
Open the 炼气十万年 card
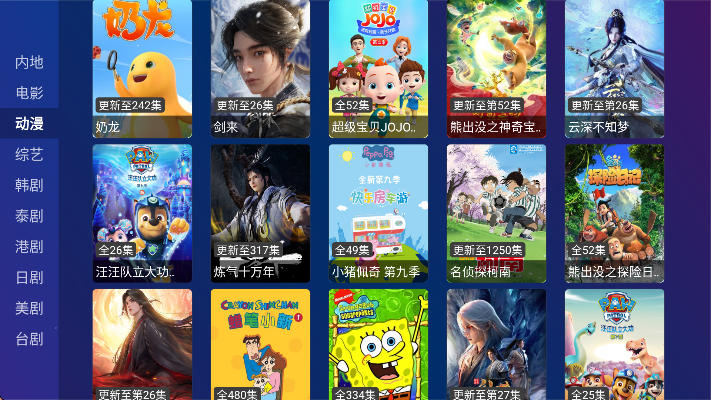pos(260,210)
